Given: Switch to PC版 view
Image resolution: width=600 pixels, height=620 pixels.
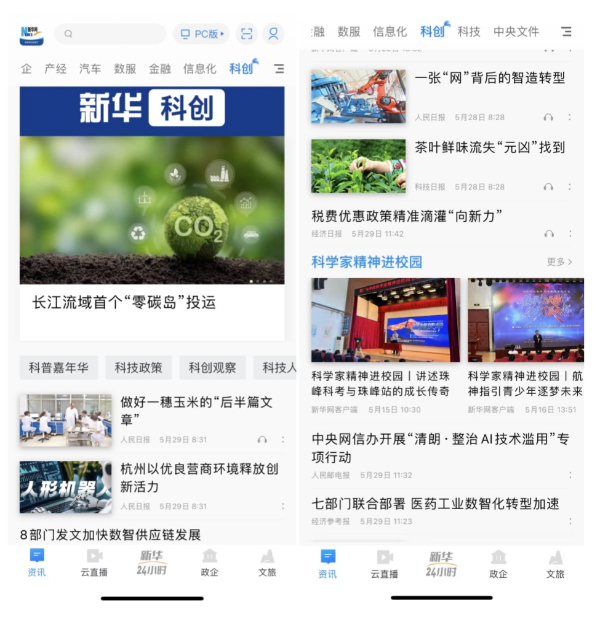Looking at the screenshot, I should [x=201, y=34].
